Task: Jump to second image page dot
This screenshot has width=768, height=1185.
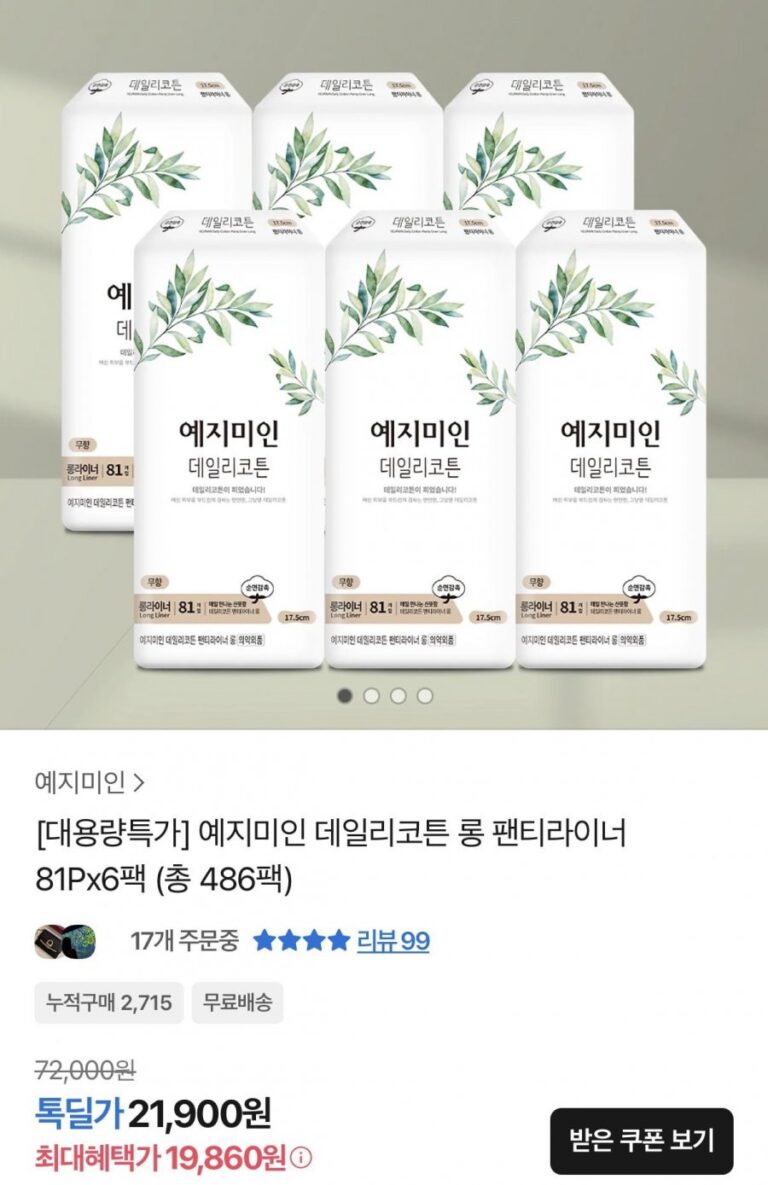Action: [371, 696]
